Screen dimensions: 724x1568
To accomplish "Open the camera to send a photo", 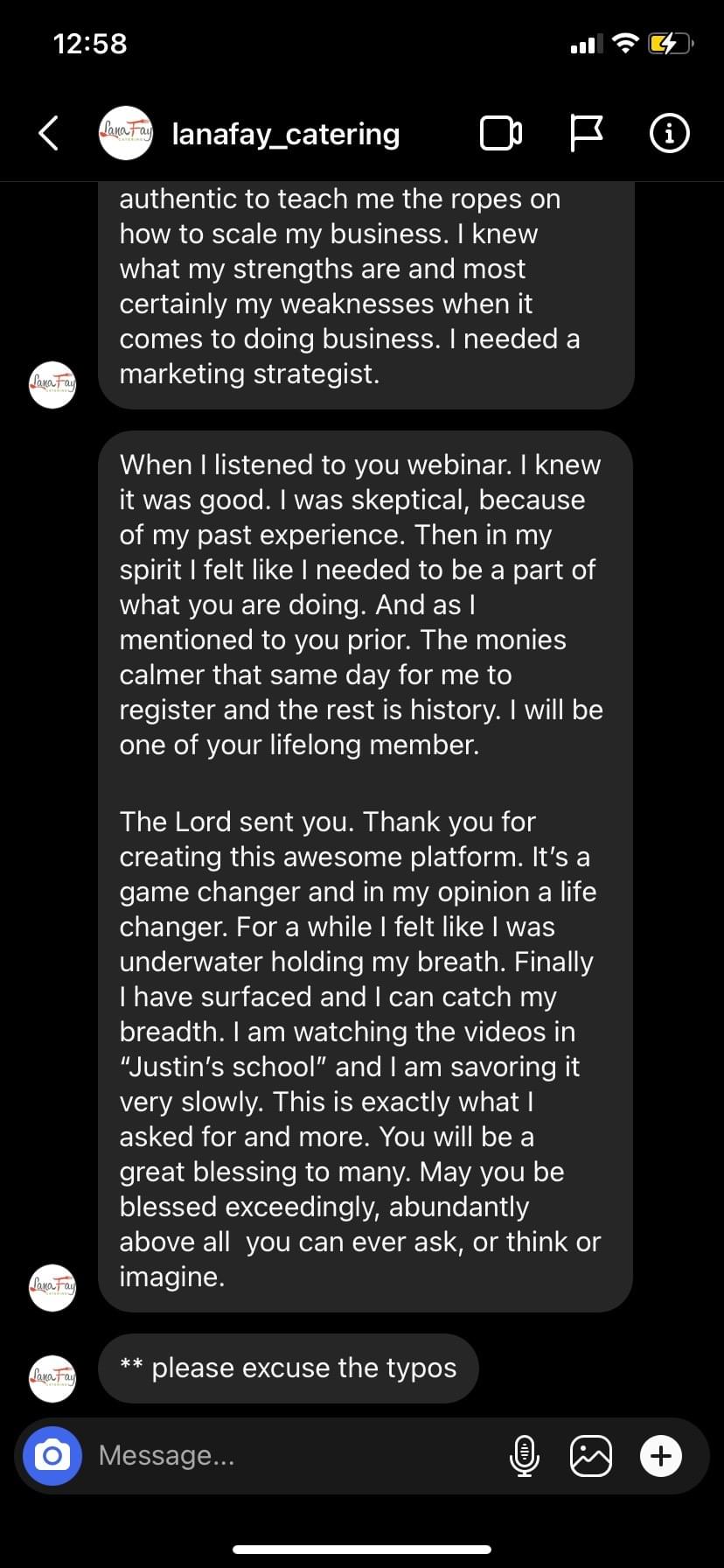I will pos(52,1456).
